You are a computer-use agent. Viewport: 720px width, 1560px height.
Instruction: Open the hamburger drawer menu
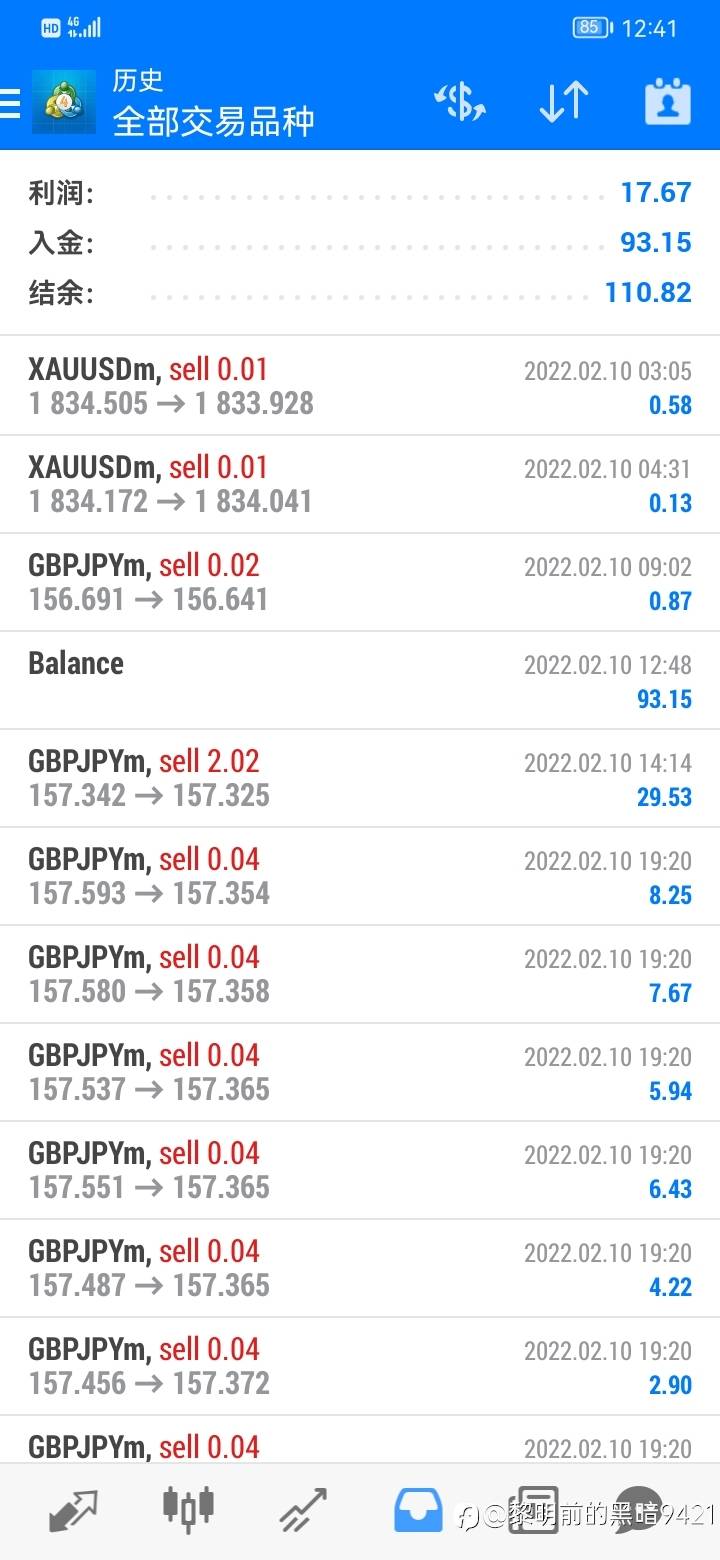pyautogui.click(x=10, y=103)
